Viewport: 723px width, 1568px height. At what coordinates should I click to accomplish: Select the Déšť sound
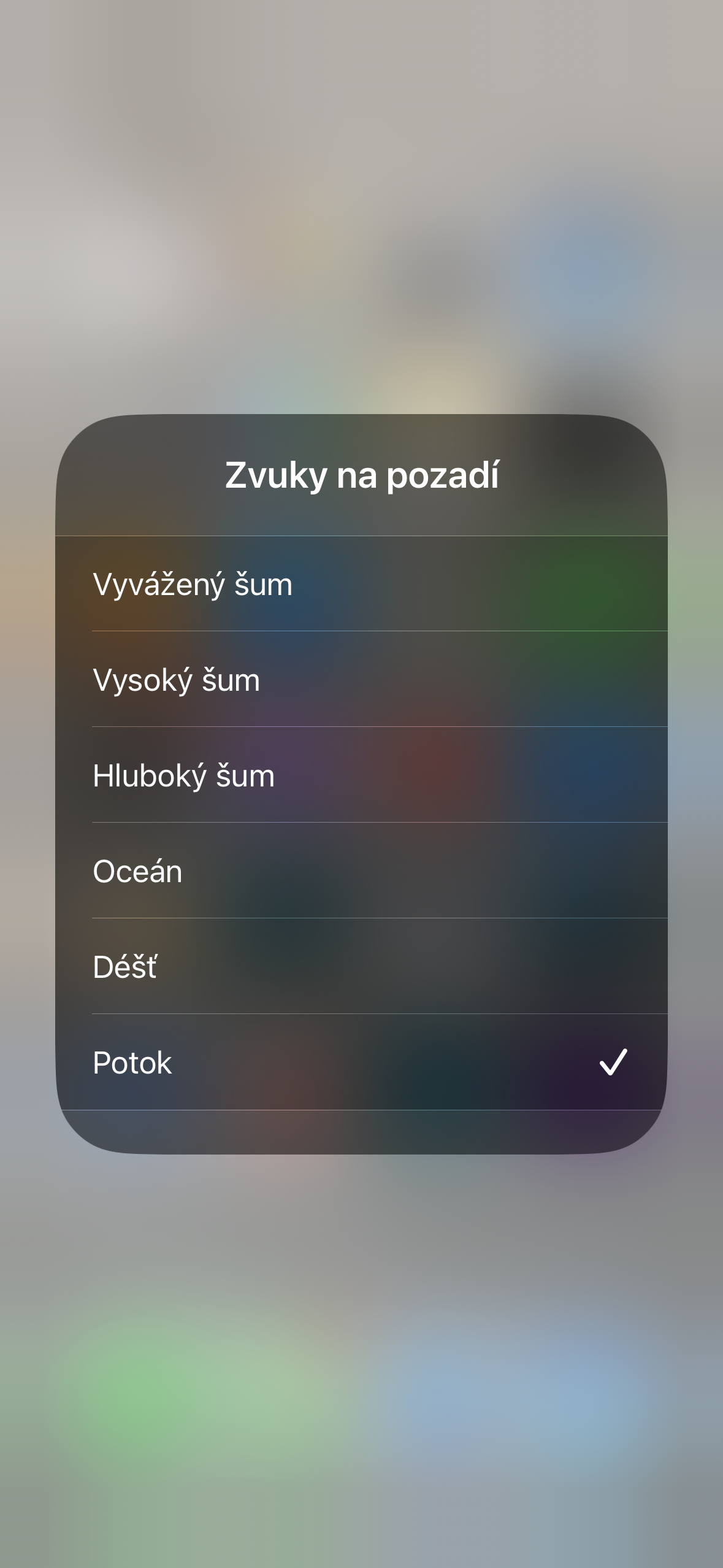pyautogui.click(x=361, y=967)
